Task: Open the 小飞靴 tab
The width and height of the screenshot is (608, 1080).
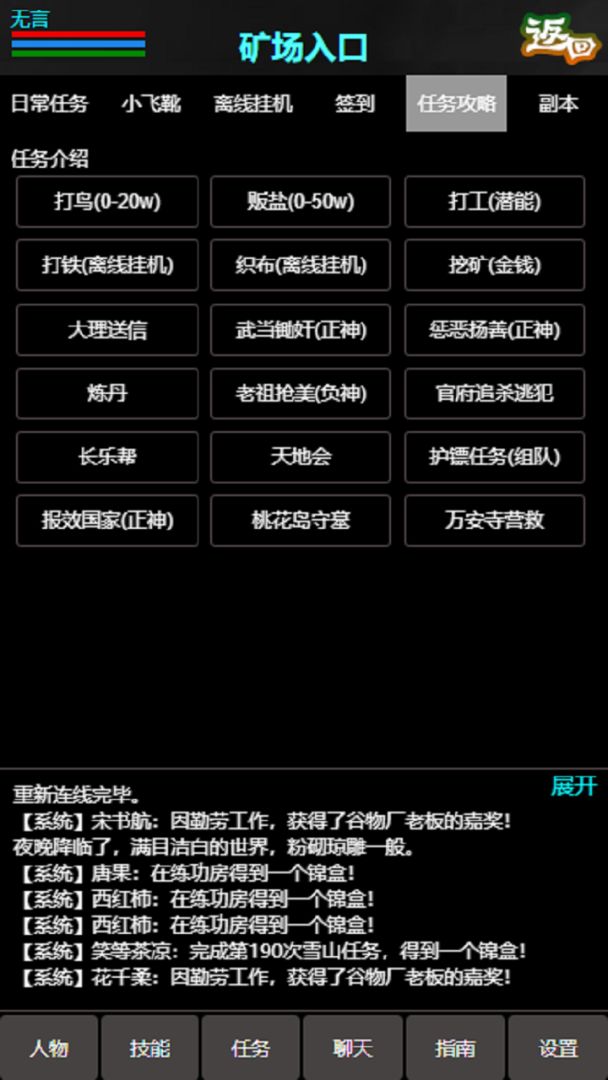Action: pos(151,104)
